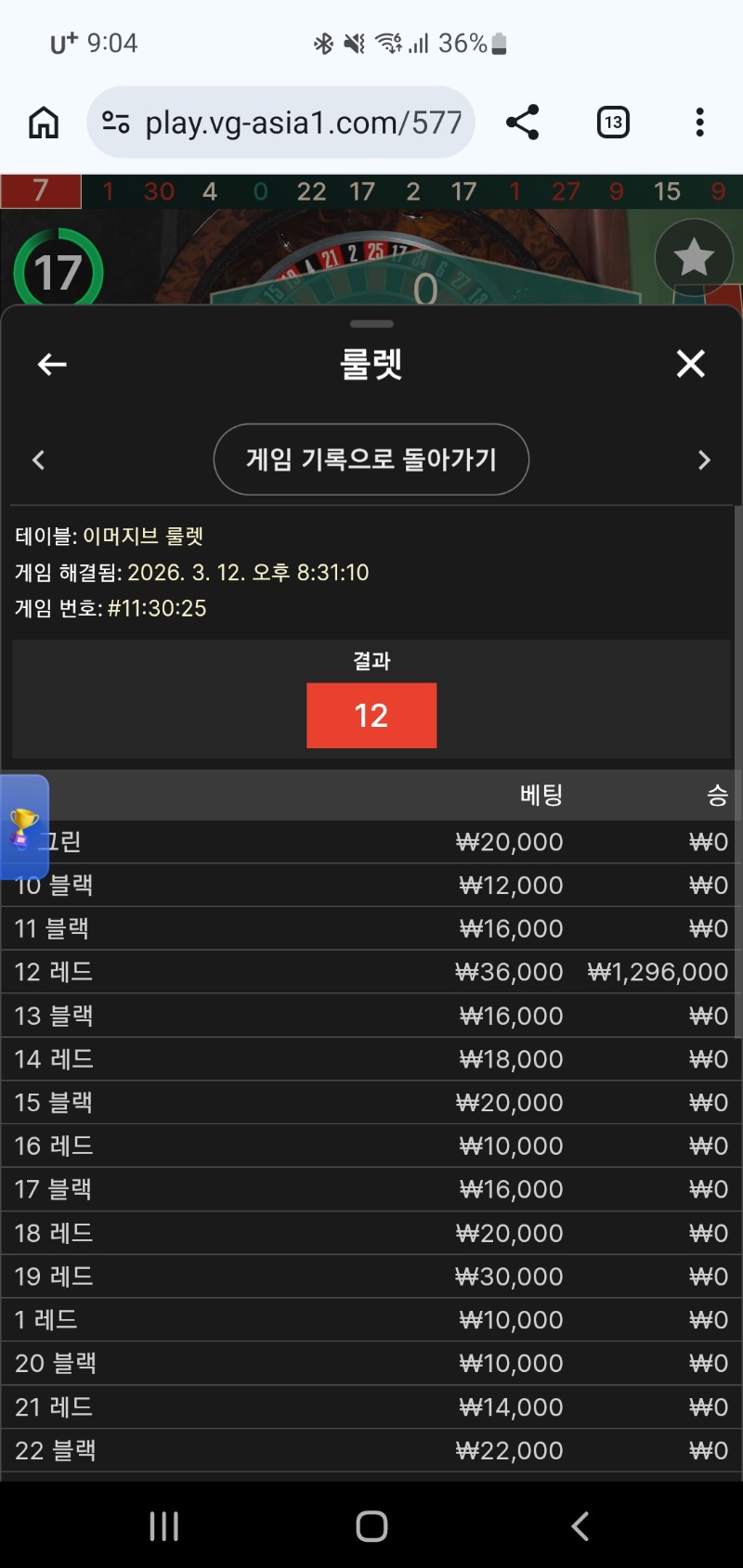
Task: Go back using the arrow beside 룰렛
Action: click(x=52, y=364)
